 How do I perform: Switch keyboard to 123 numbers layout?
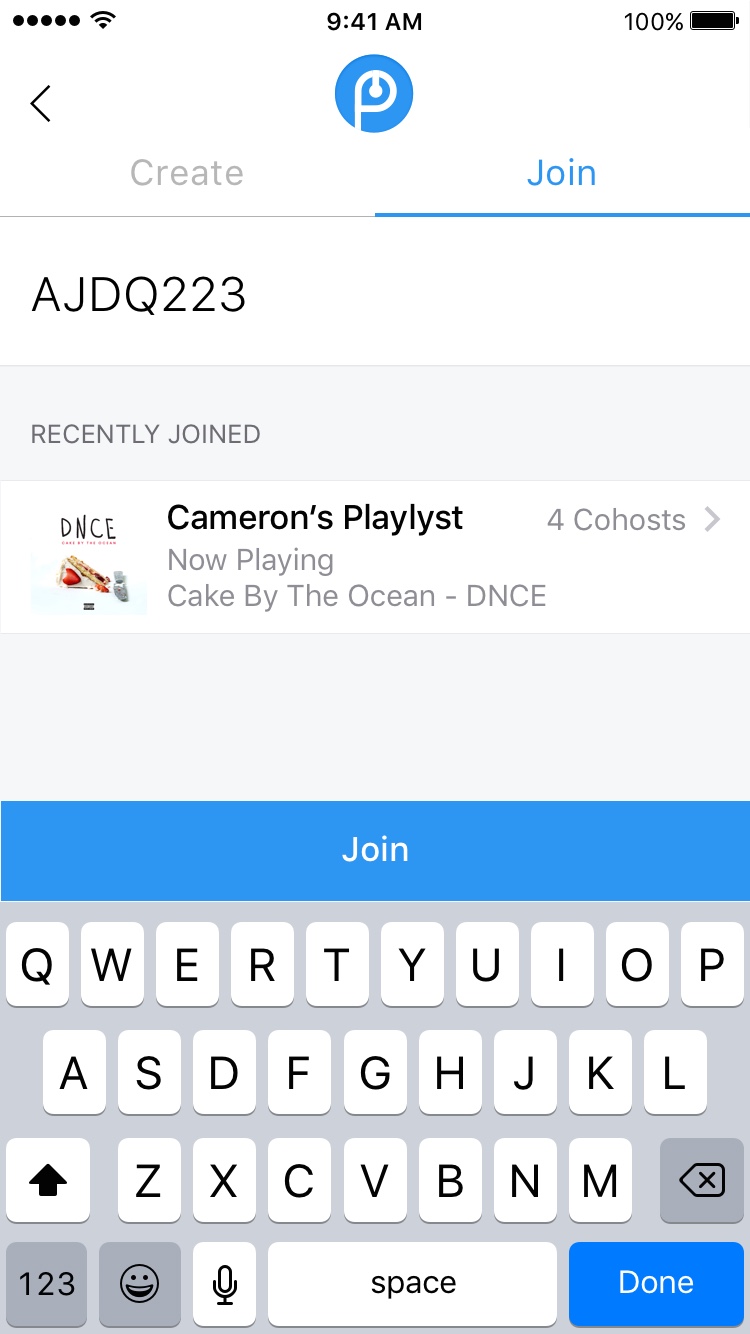click(47, 1283)
